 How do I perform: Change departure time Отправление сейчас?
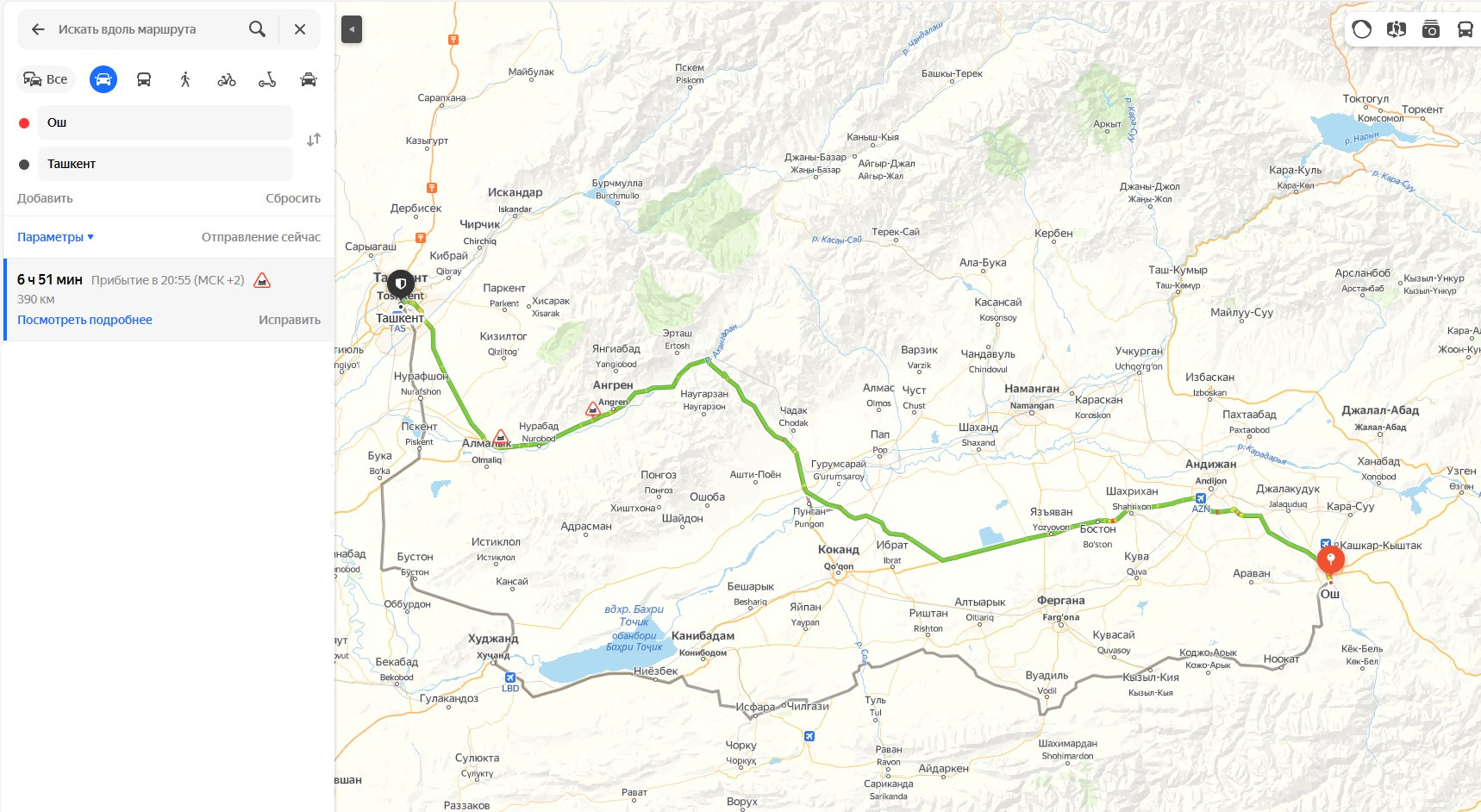point(260,237)
